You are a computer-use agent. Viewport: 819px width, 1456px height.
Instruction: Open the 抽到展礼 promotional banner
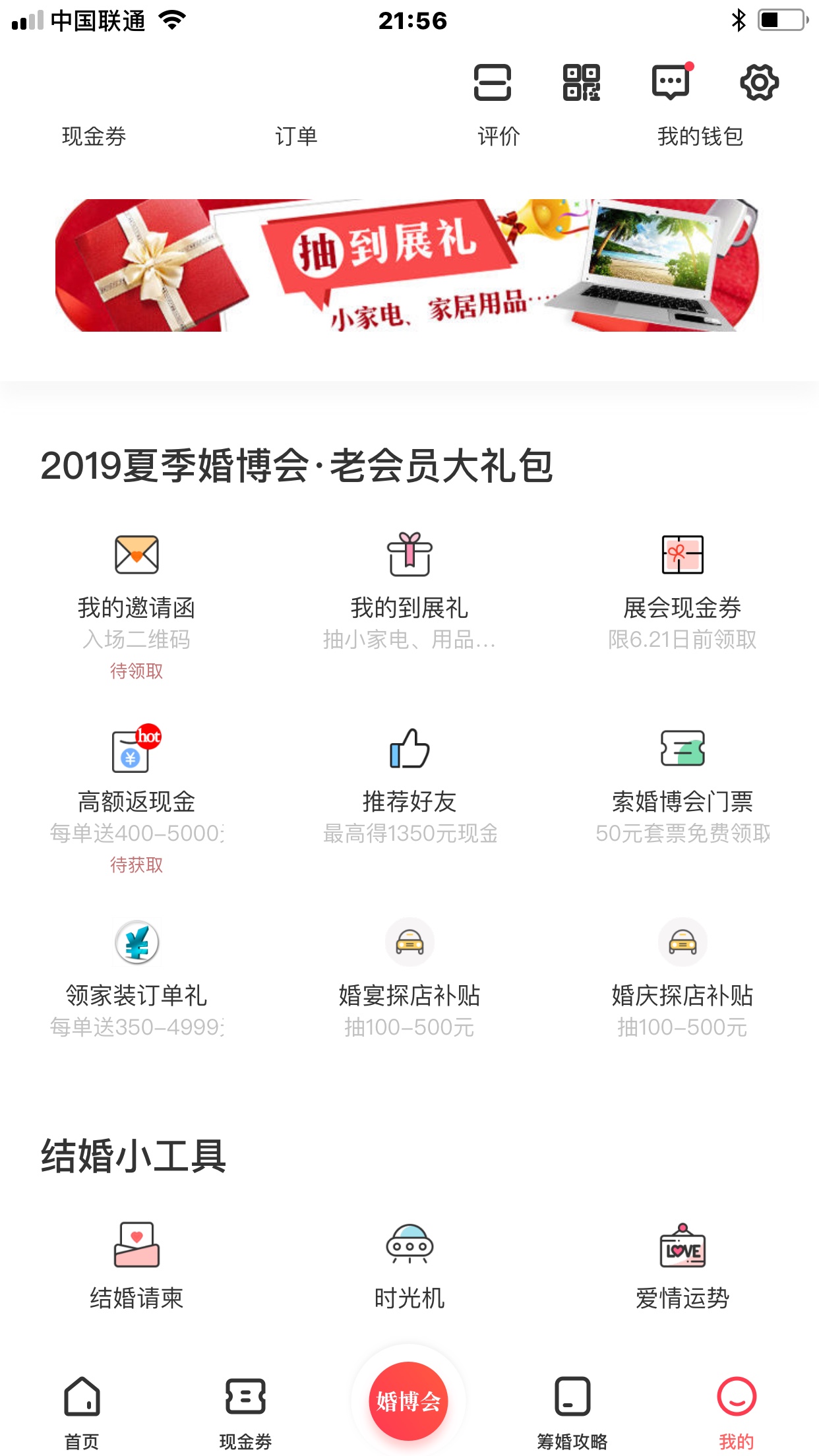[x=409, y=265]
